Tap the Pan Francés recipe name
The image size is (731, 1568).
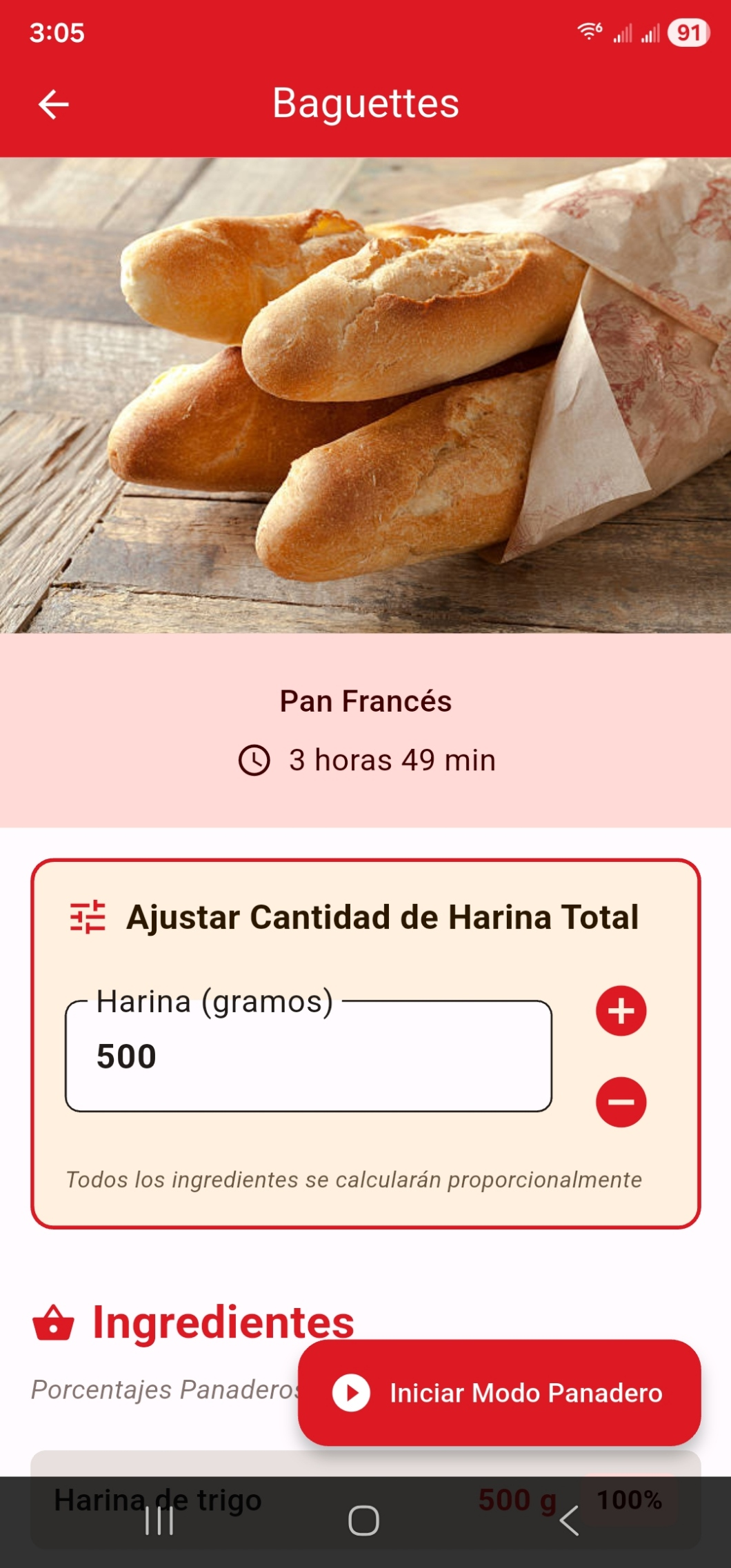click(x=365, y=702)
